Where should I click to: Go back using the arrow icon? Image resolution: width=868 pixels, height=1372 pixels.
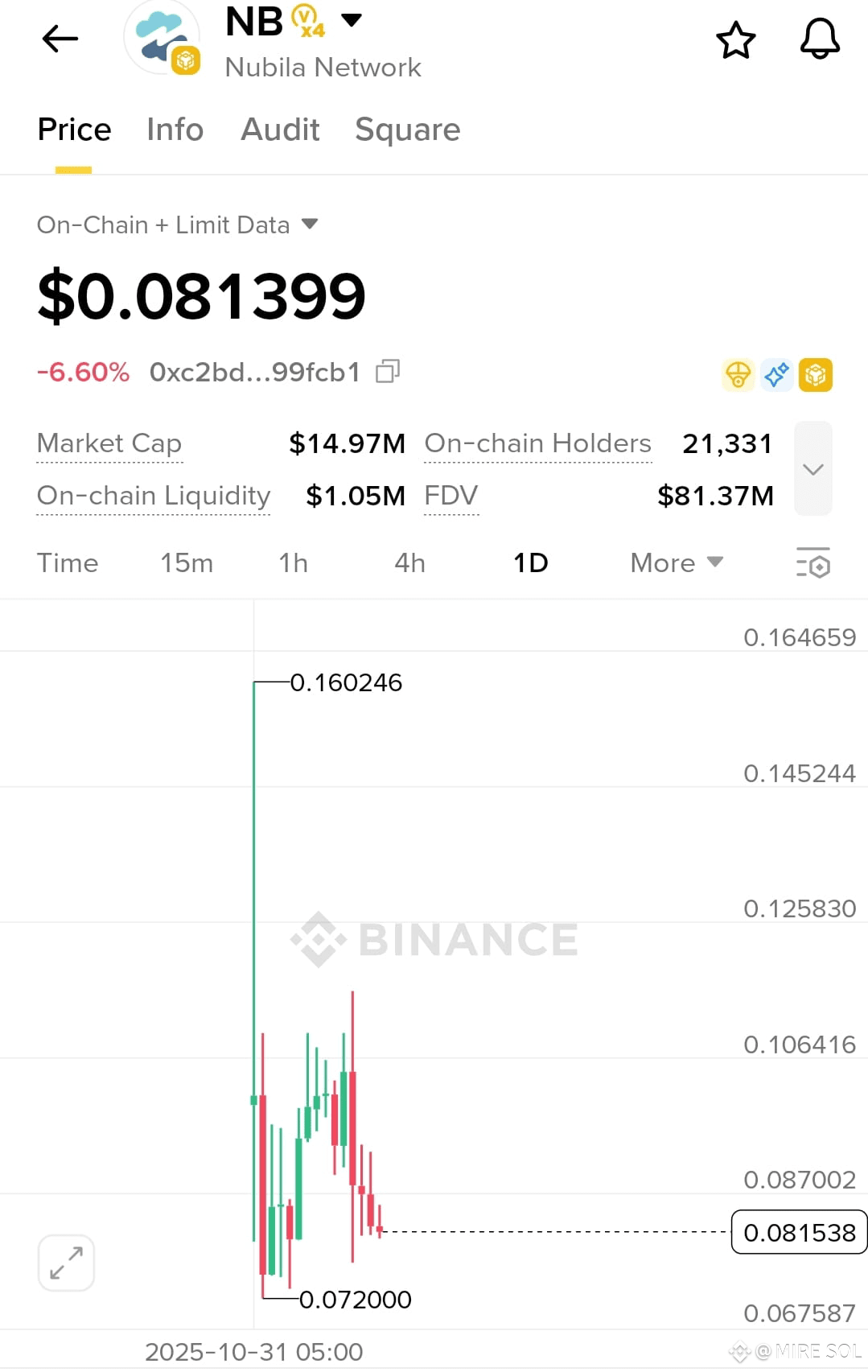[x=60, y=39]
